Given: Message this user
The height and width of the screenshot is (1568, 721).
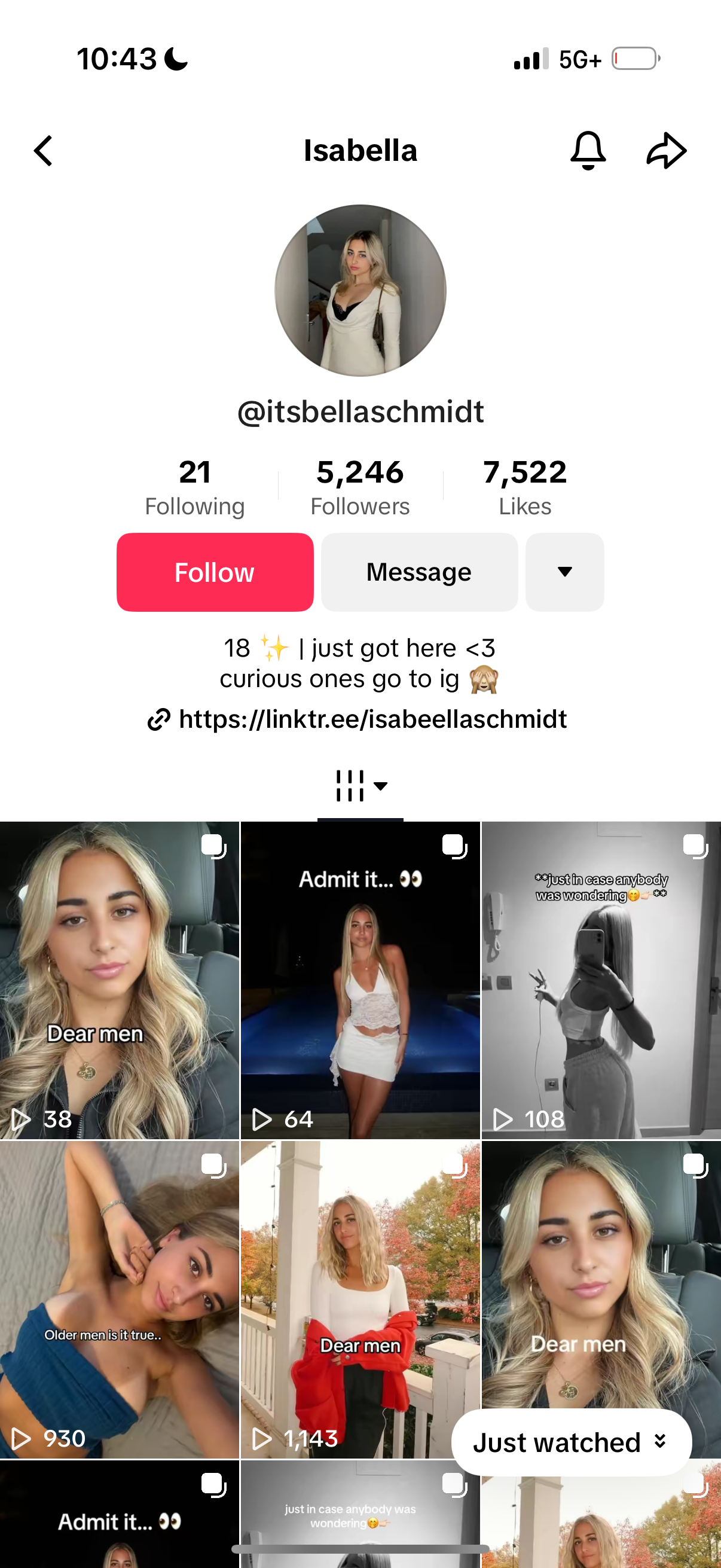Looking at the screenshot, I should point(419,572).
